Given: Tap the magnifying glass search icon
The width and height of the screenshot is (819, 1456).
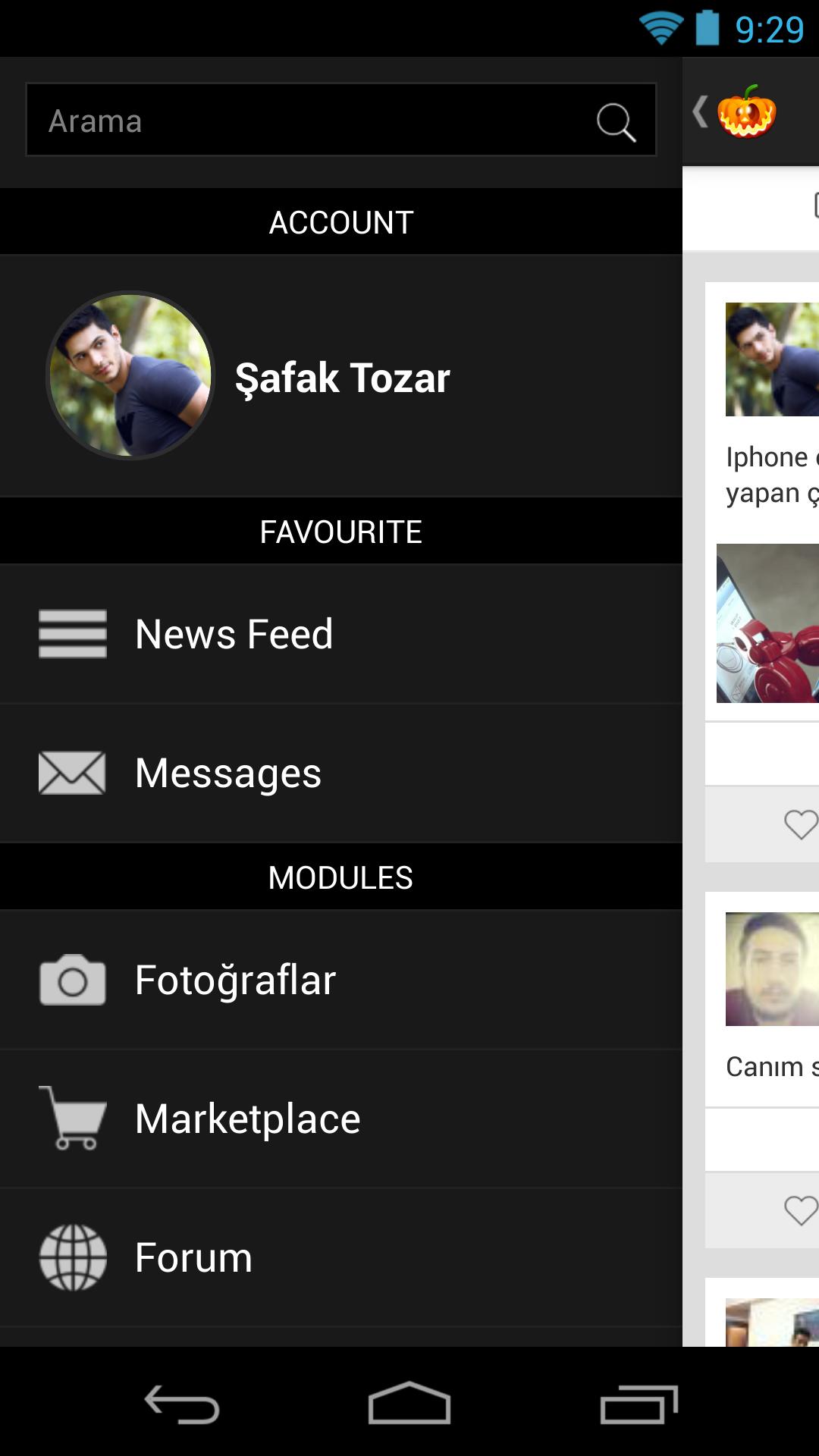Looking at the screenshot, I should (x=615, y=121).
